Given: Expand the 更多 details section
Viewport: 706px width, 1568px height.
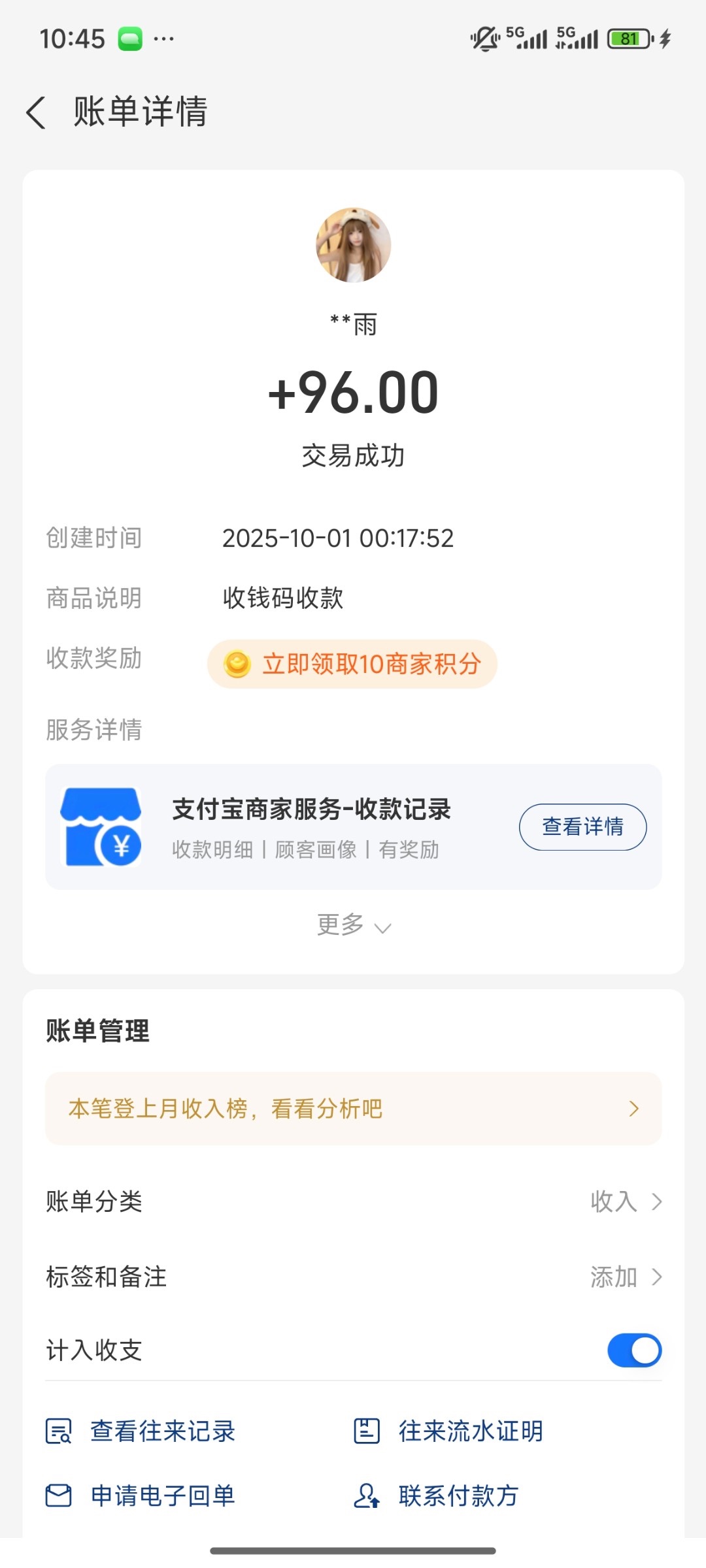Looking at the screenshot, I should 353,925.
